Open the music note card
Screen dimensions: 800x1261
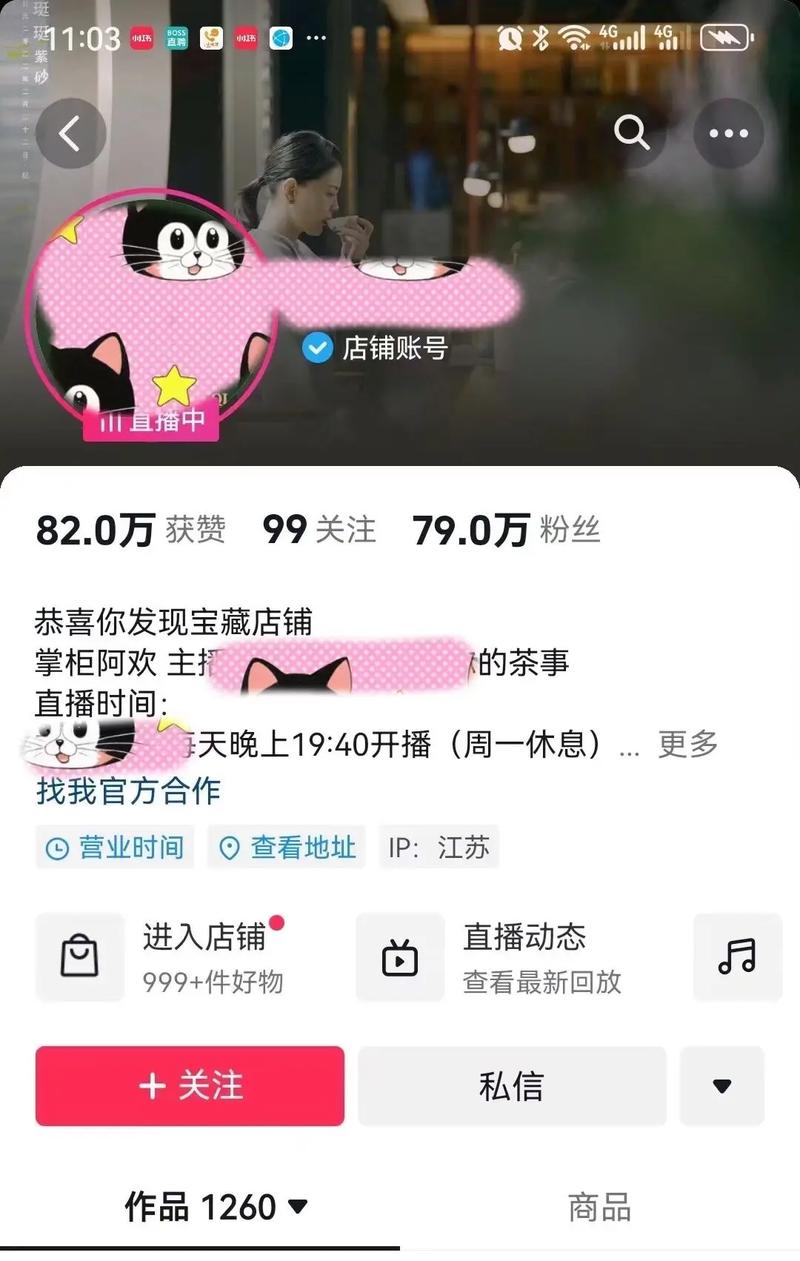pyautogui.click(x=738, y=957)
